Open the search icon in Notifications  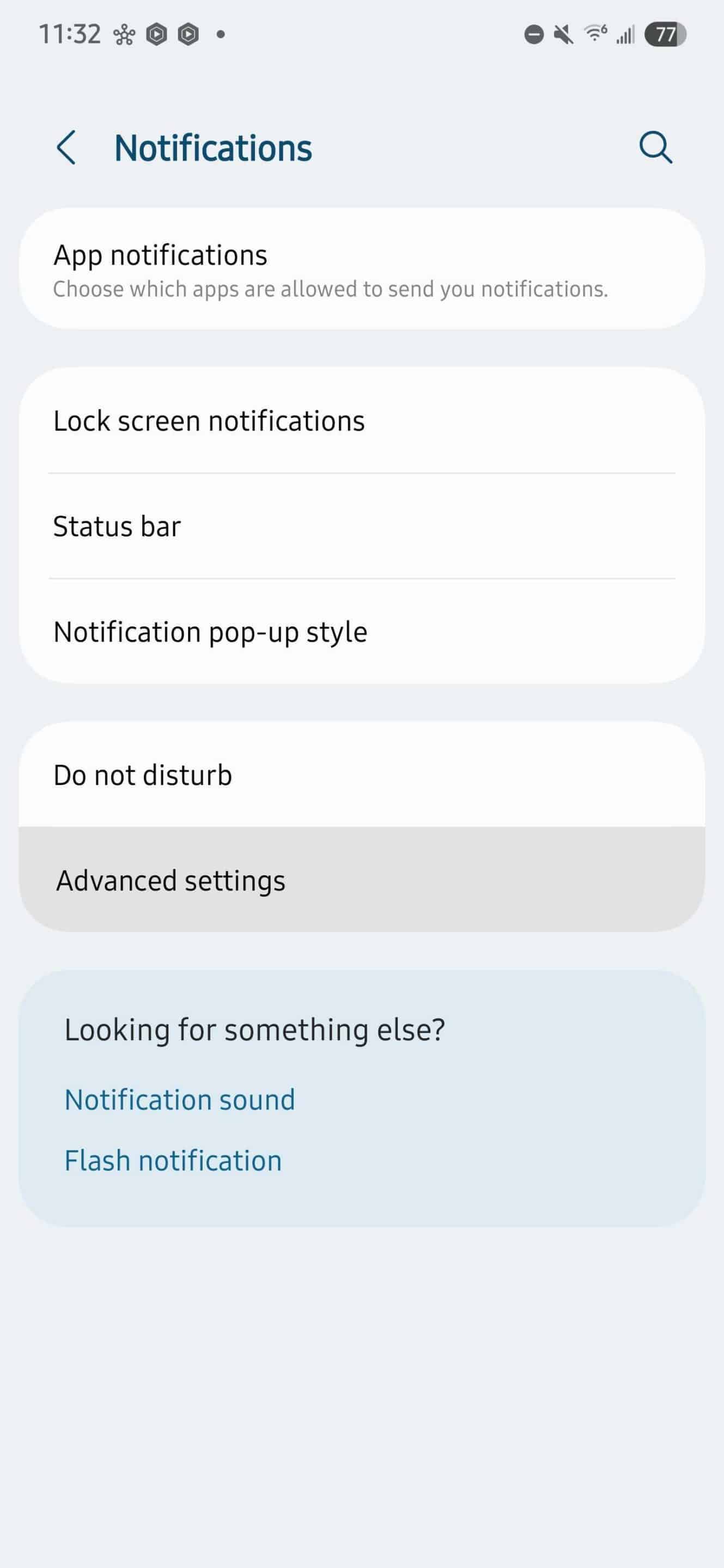(655, 148)
